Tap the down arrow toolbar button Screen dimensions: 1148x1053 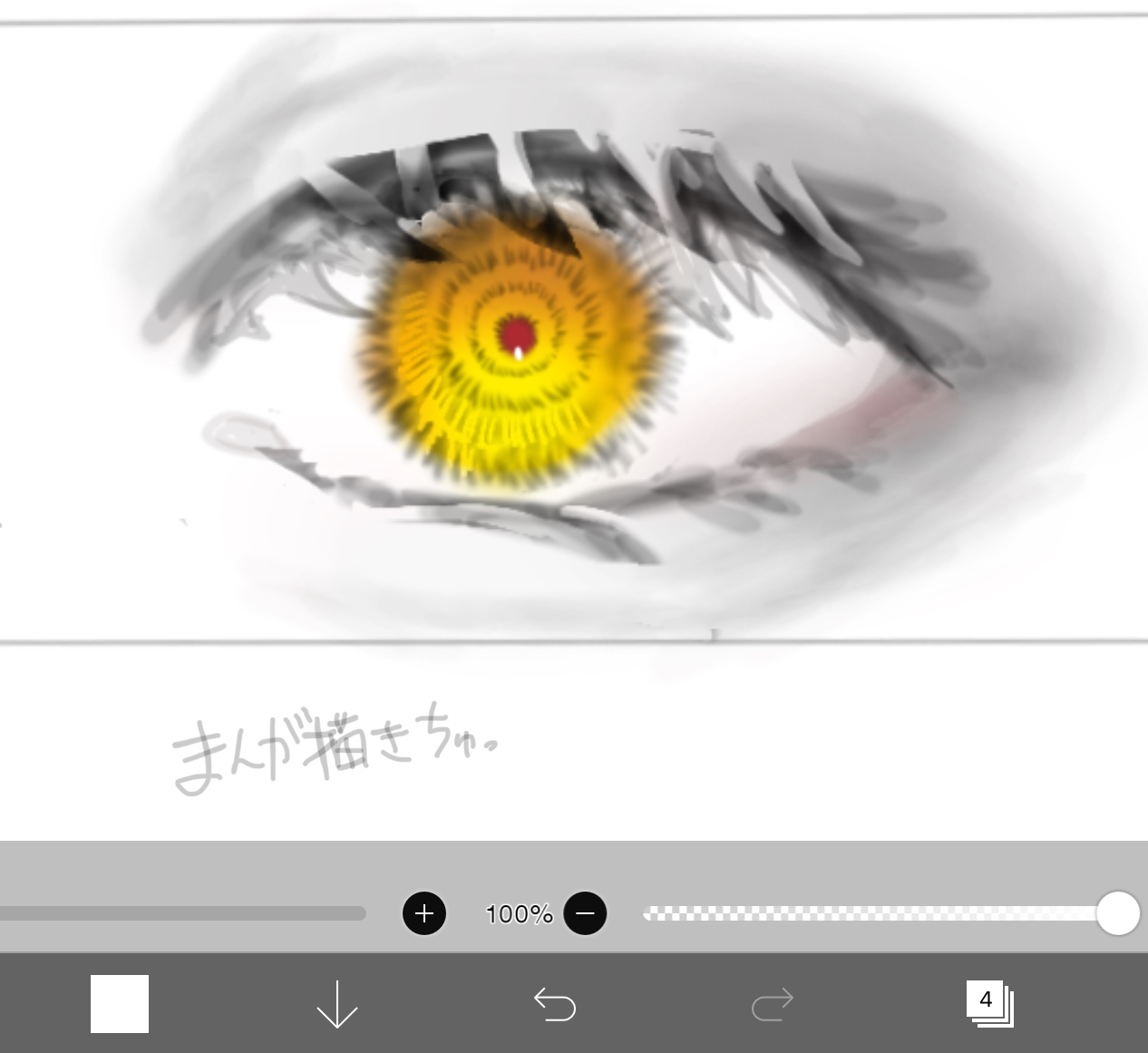[x=336, y=1004]
